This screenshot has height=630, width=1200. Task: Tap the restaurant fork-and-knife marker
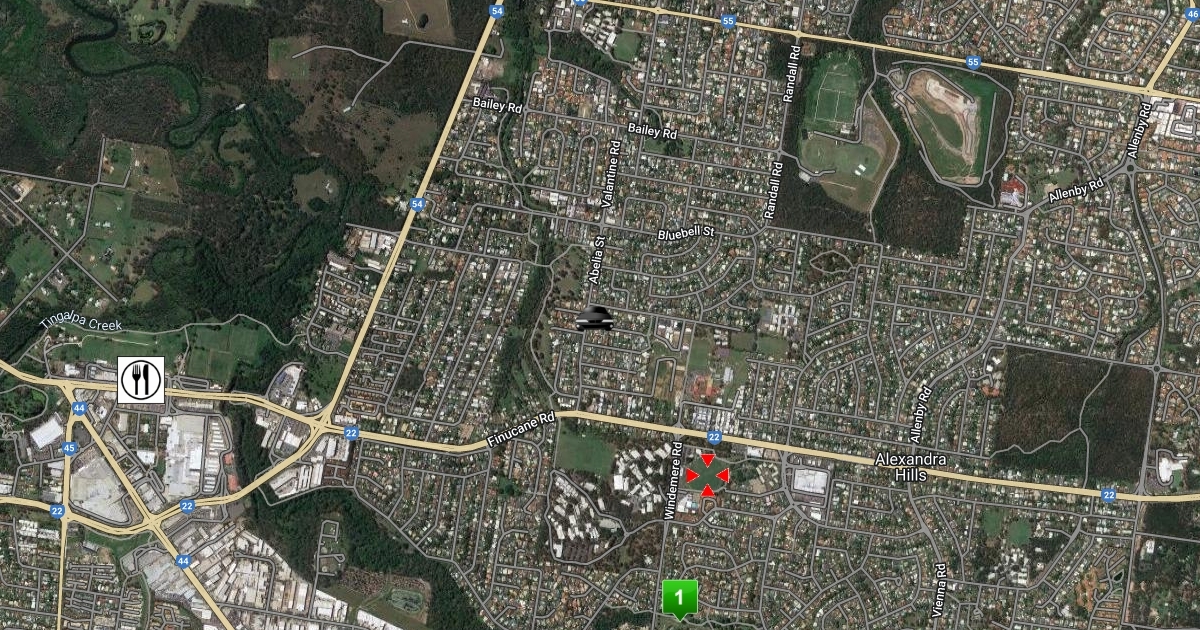(x=141, y=379)
